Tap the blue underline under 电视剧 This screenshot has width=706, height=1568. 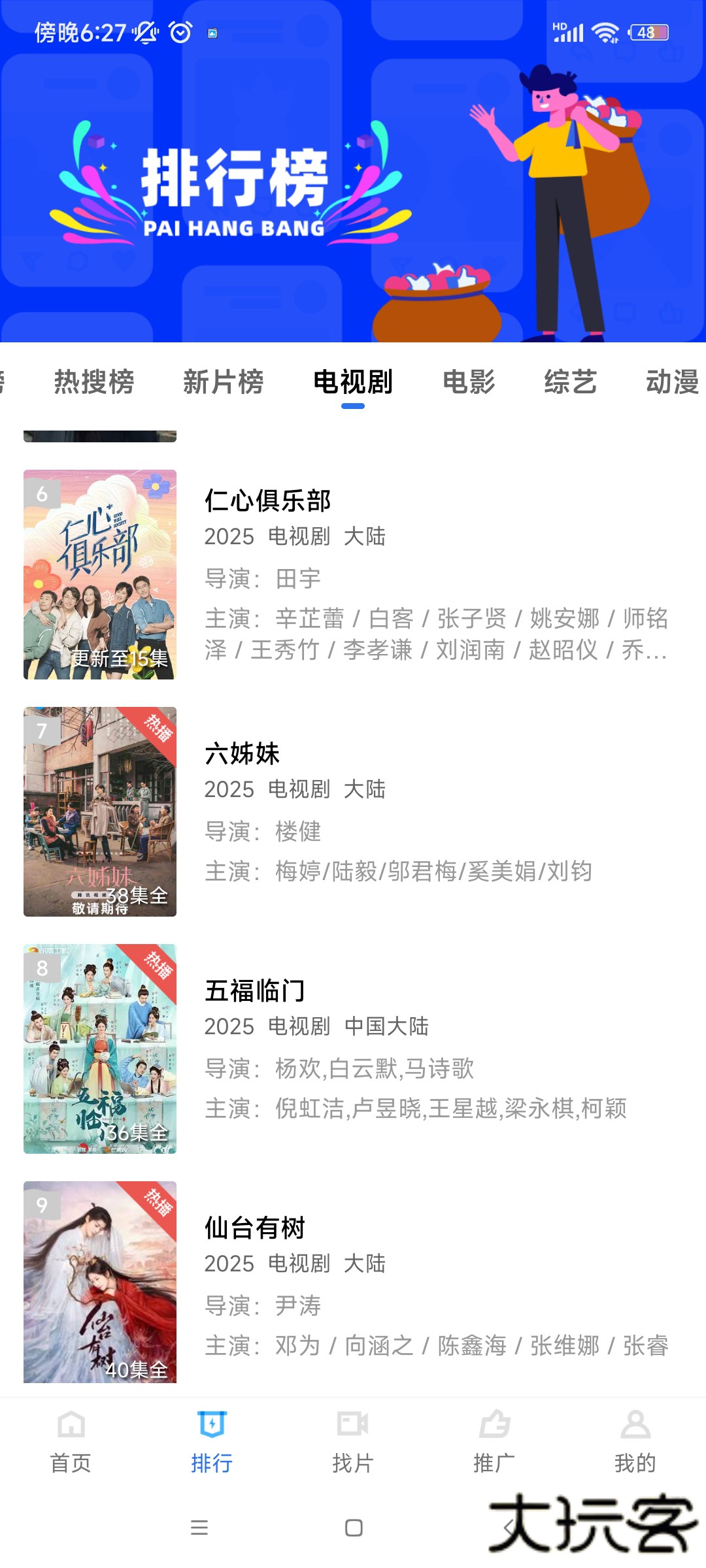click(x=352, y=406)
